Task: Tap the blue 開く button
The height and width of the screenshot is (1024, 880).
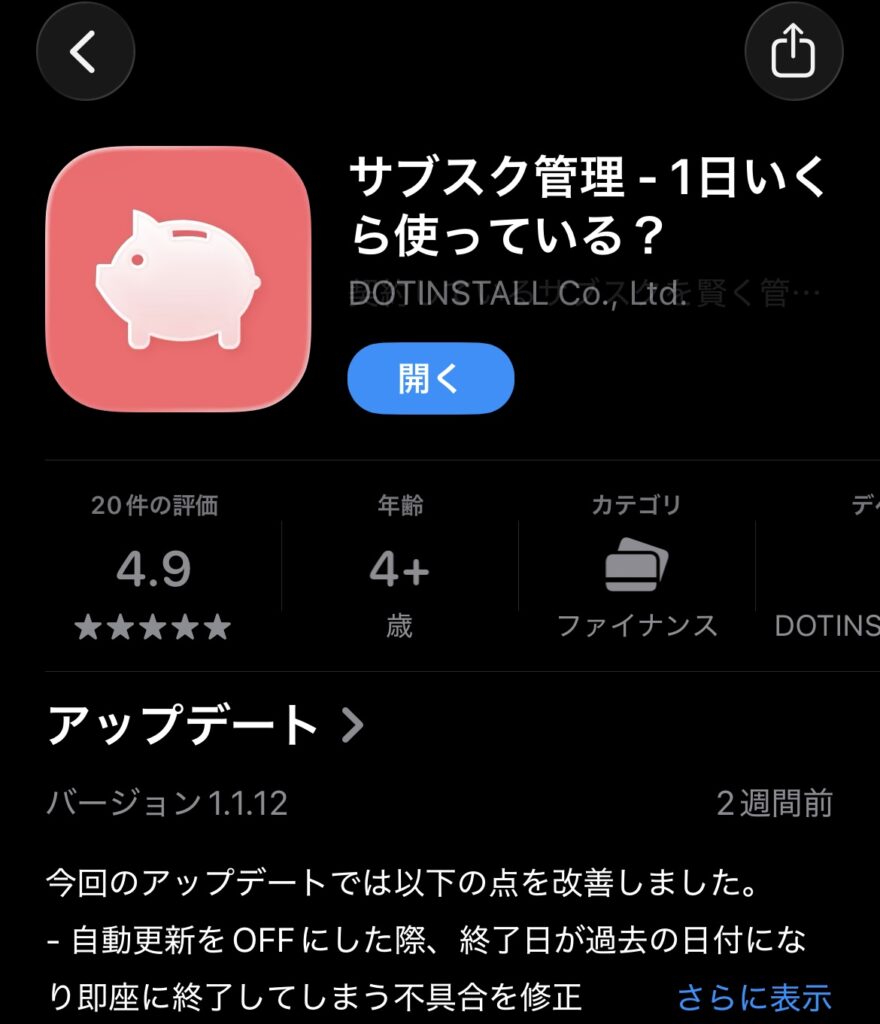Action: pos(430,378)
